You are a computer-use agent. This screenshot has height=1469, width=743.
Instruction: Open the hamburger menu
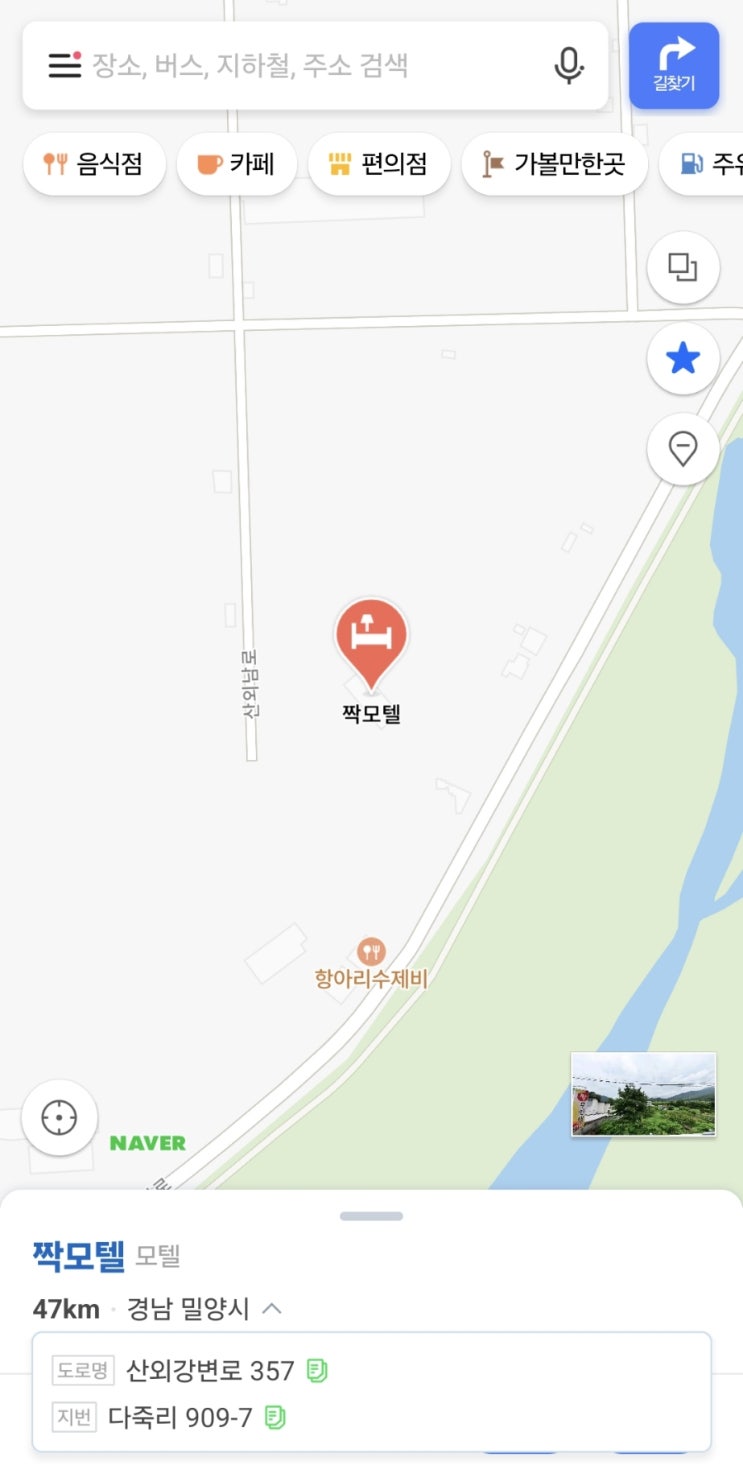[64, 65]
